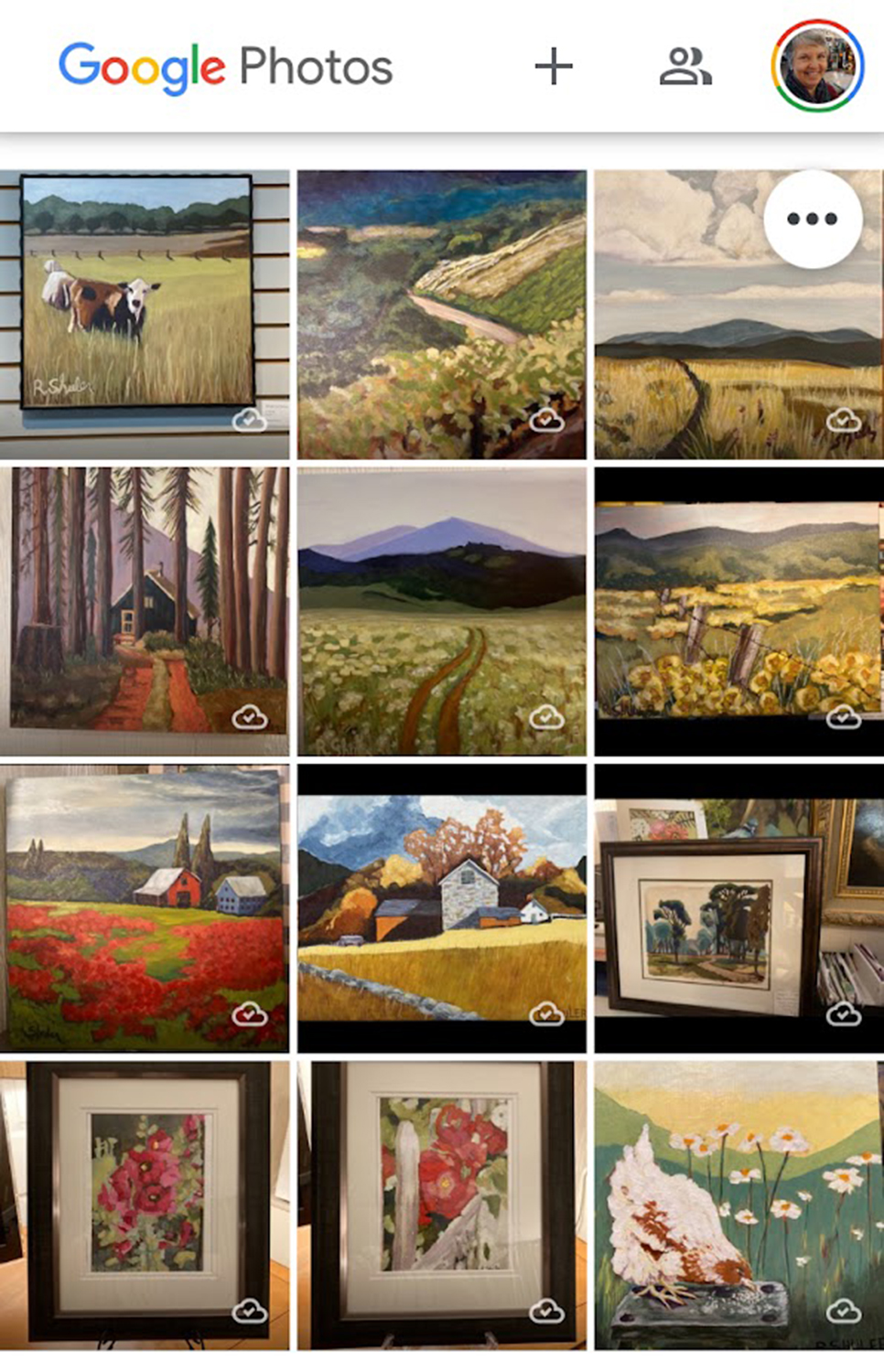
Task: Open the sharing people icon
Action: [685, 67]
